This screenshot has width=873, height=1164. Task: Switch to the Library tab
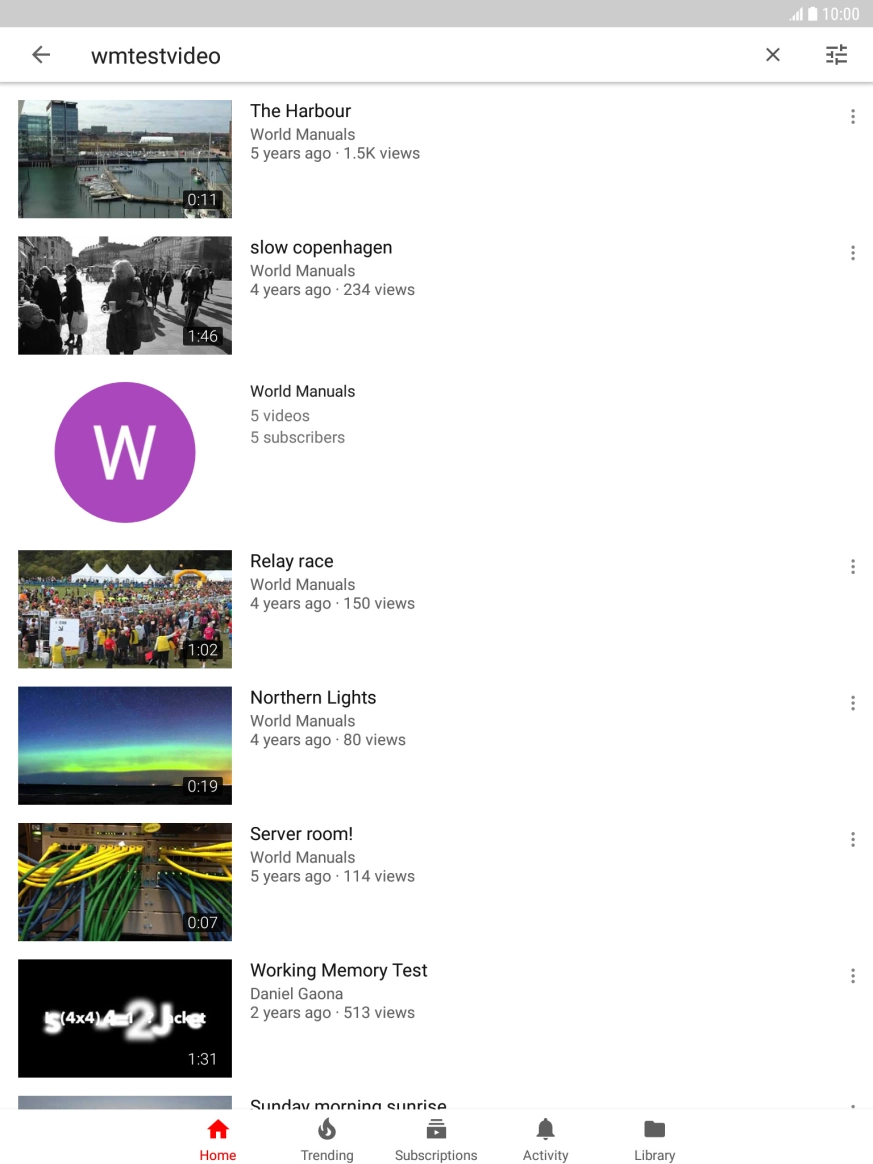coord(654,1140)
